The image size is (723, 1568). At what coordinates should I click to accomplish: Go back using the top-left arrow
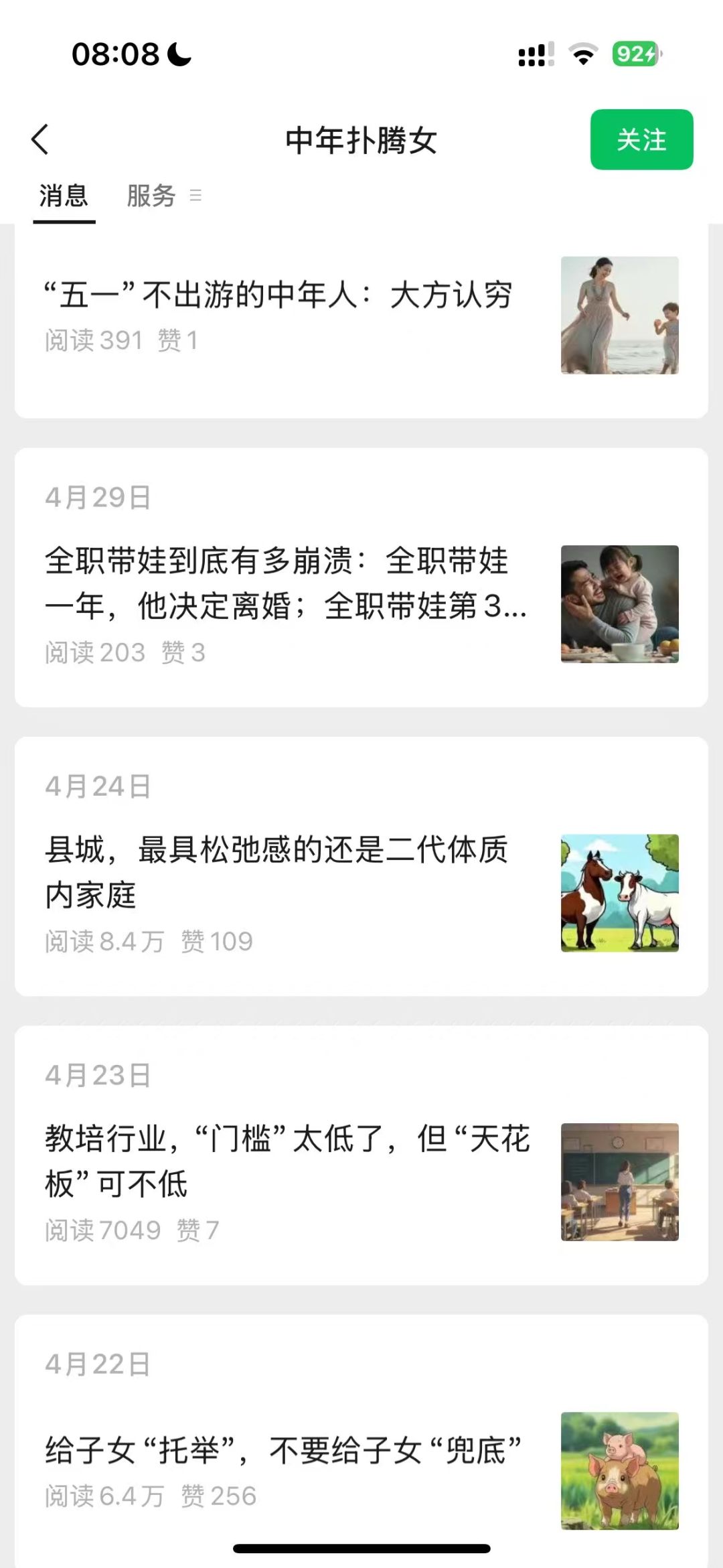click(x=40, y=139)
